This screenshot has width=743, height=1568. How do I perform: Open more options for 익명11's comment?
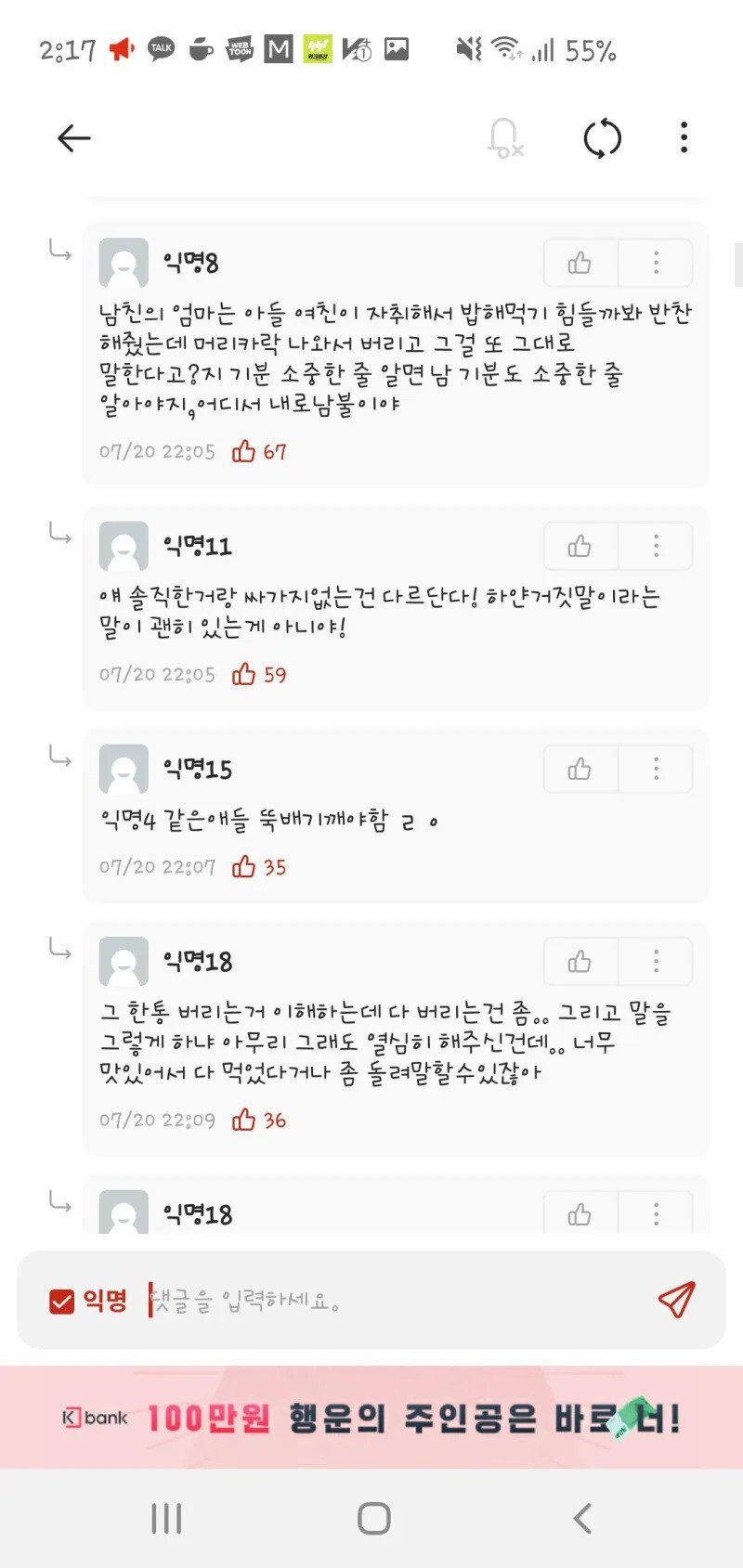[656, 546]
